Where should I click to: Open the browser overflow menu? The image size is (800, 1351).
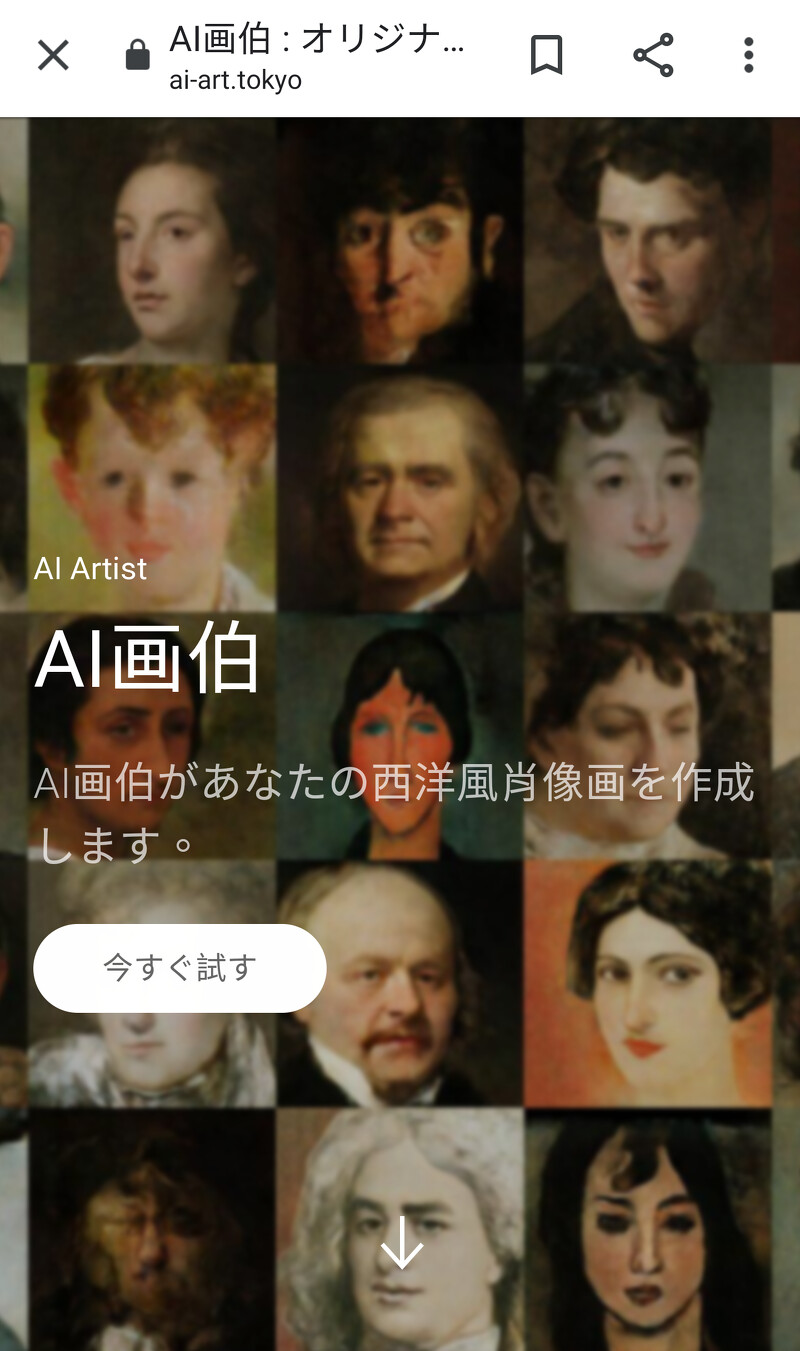pos(748,55)
